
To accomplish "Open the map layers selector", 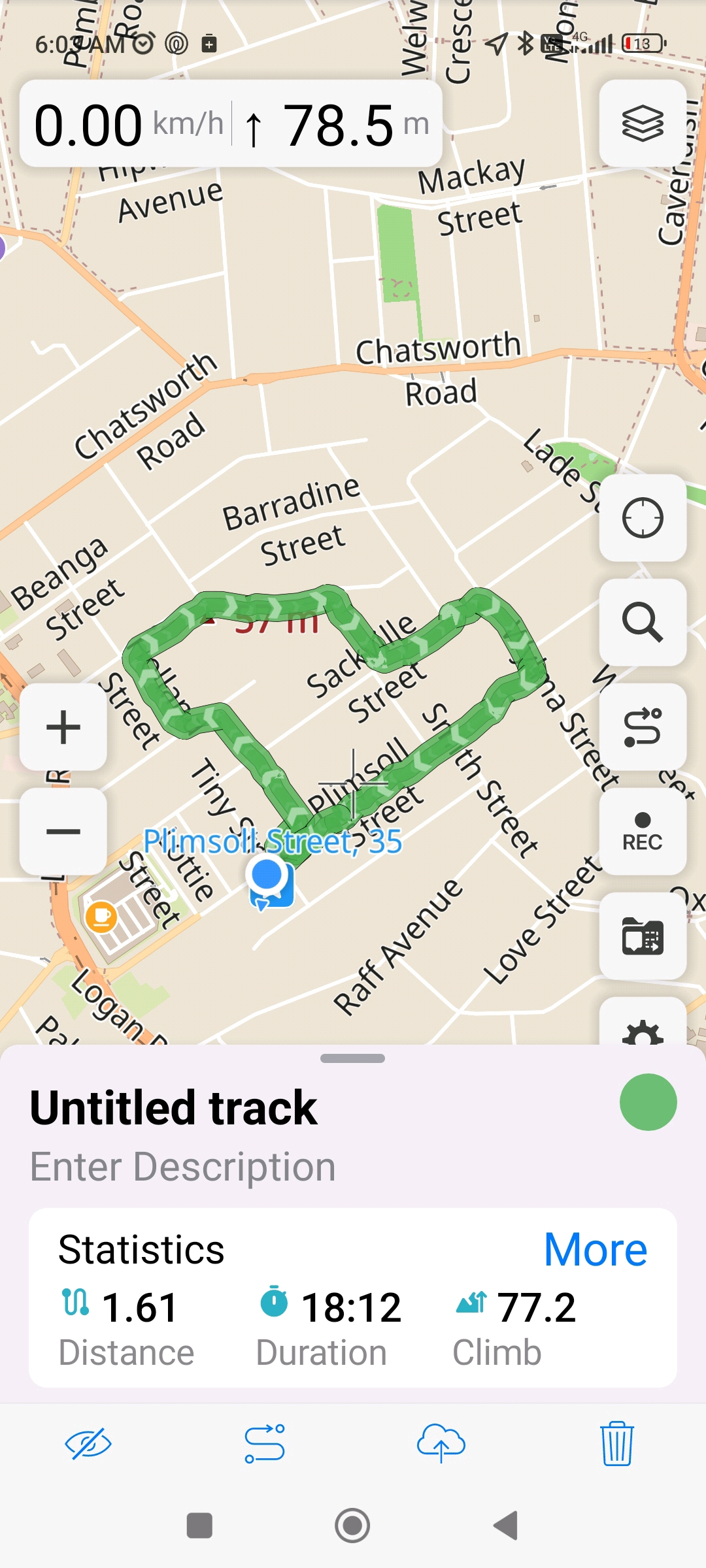I will coord(642,123).
